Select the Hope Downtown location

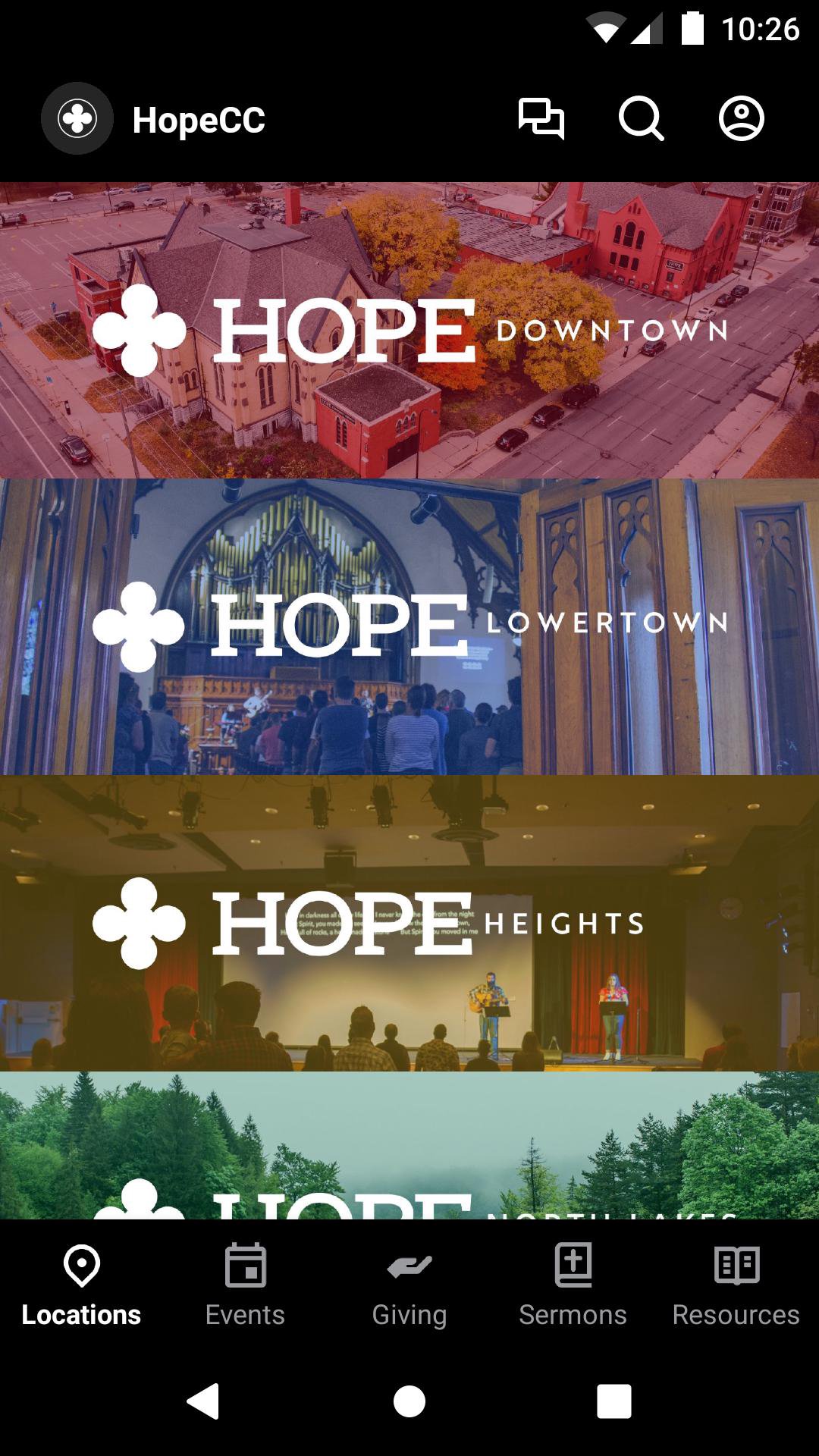(x=409, y=330)
